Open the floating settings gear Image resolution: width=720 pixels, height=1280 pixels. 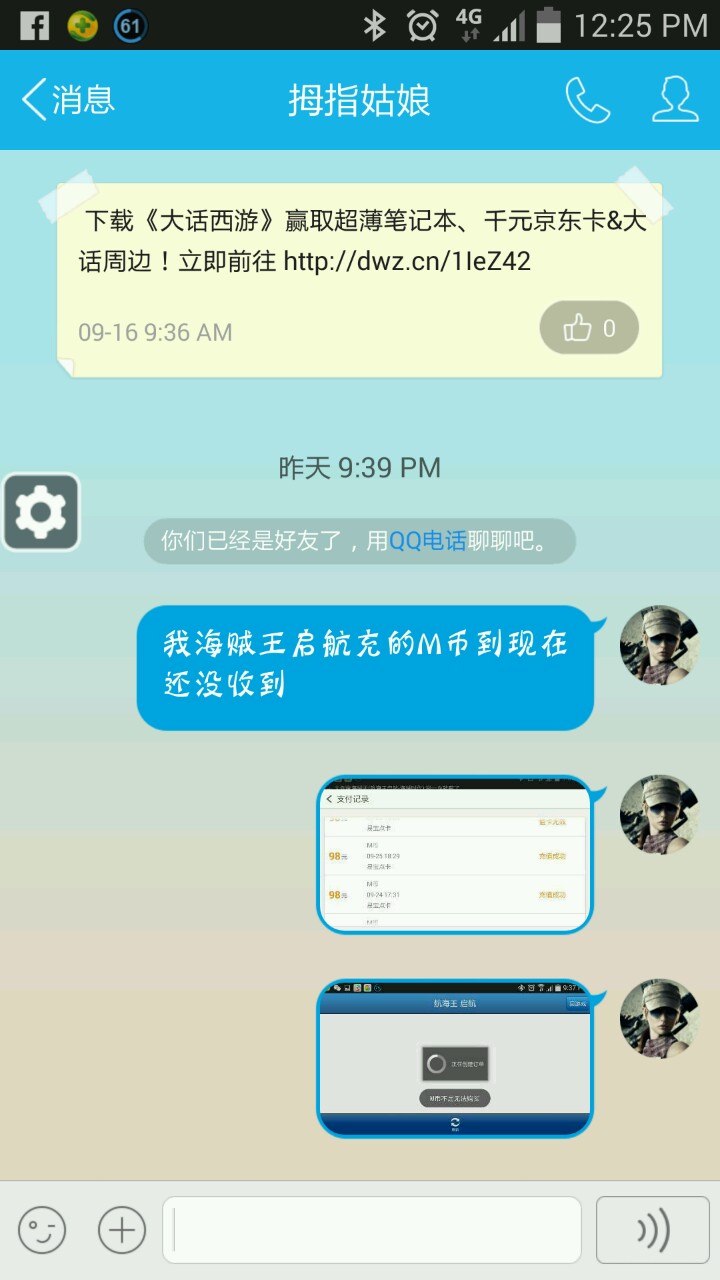click(x=41, y=512)
